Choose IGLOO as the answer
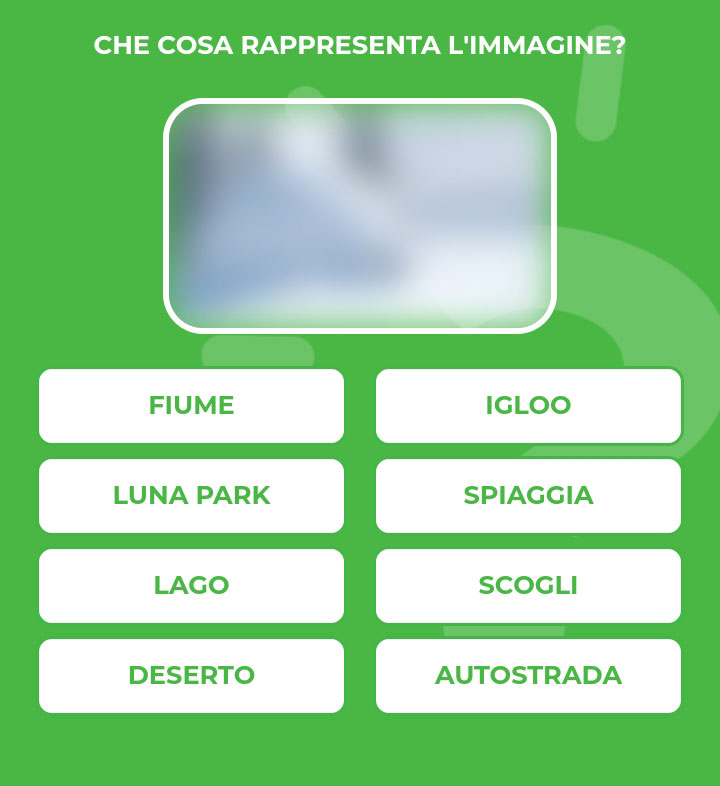This screenshot has height=786, width=720. click(x=528, y=406)
